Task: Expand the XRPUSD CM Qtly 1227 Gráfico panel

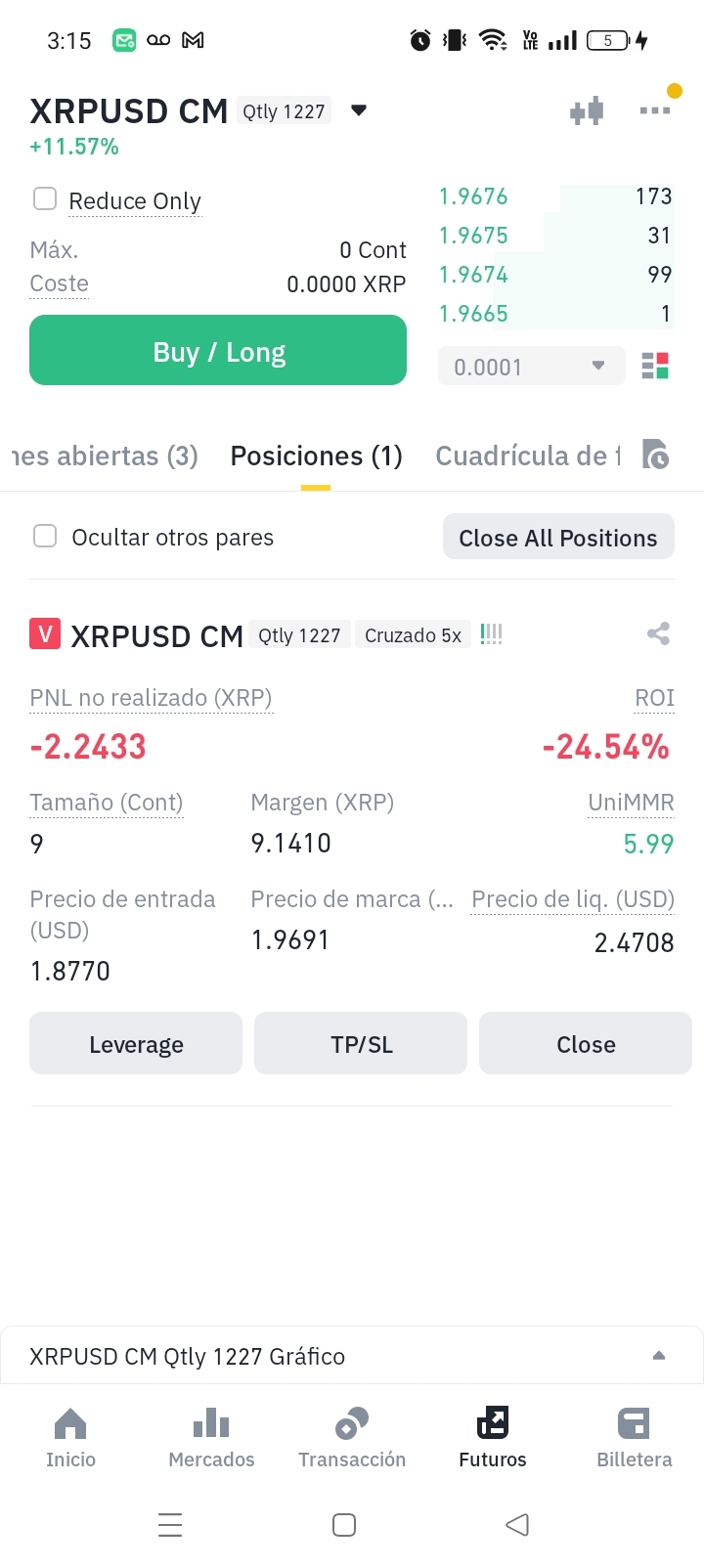Action: click(x=352, y=1355)
